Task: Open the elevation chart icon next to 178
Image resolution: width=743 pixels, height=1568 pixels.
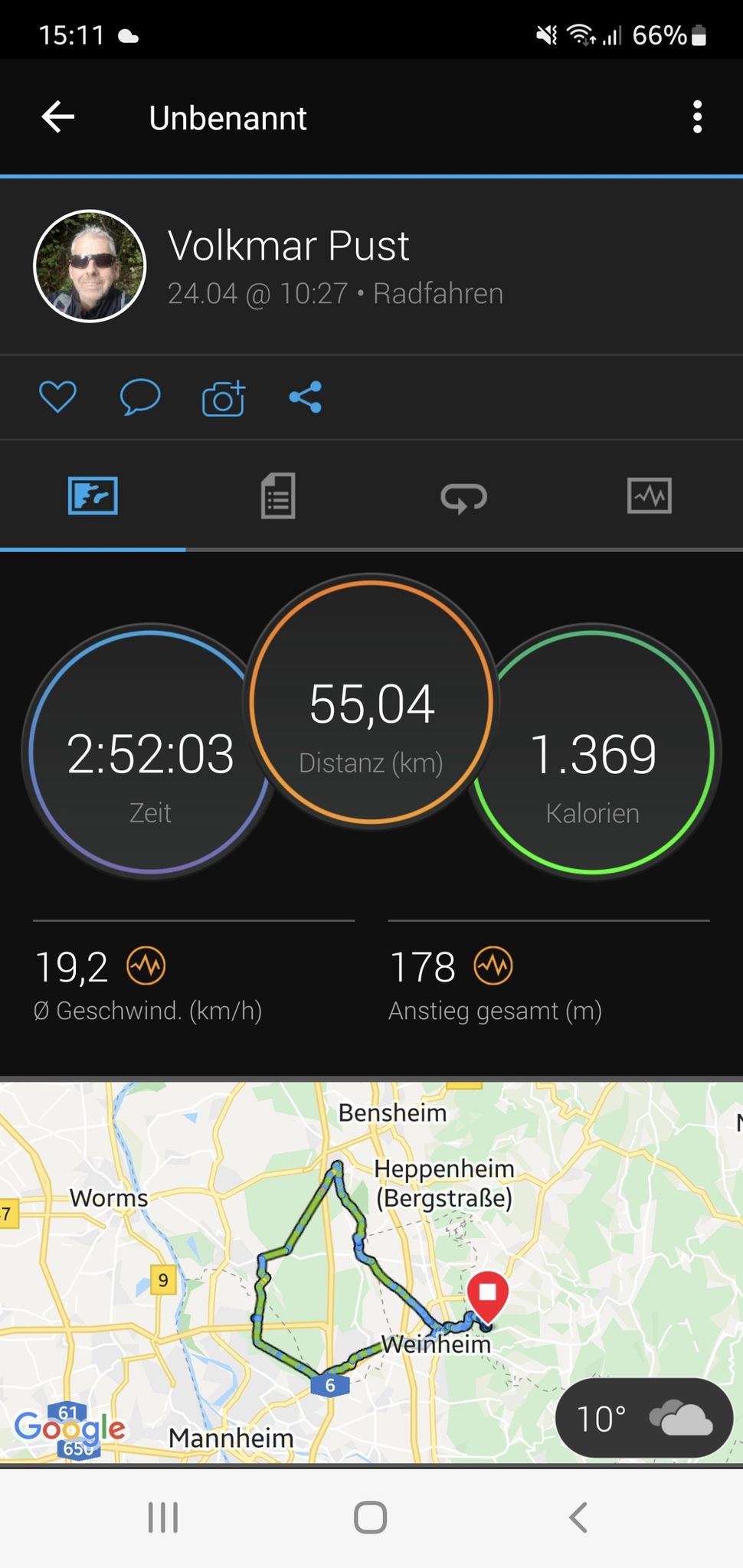Action: [x=493, y=966]
